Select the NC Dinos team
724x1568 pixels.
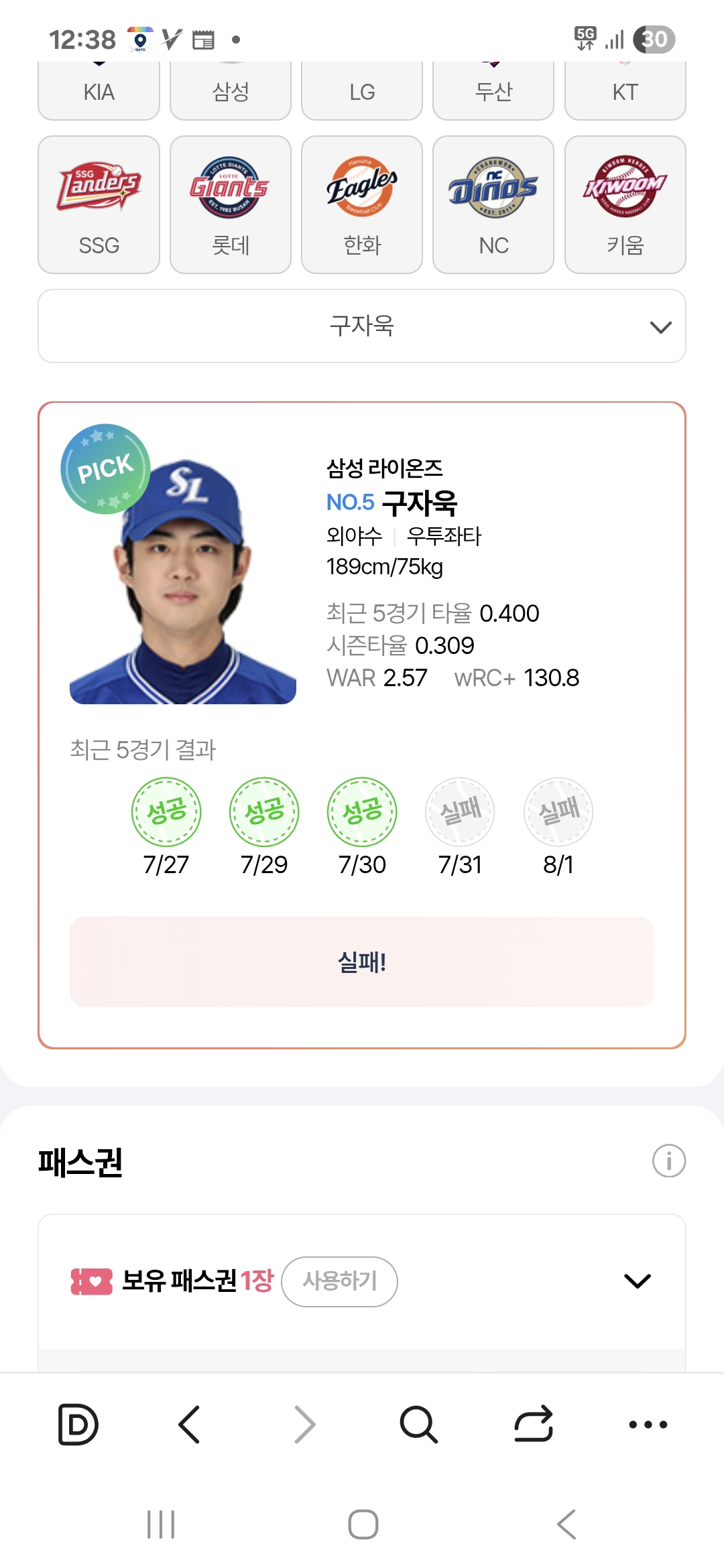(493, 204)
